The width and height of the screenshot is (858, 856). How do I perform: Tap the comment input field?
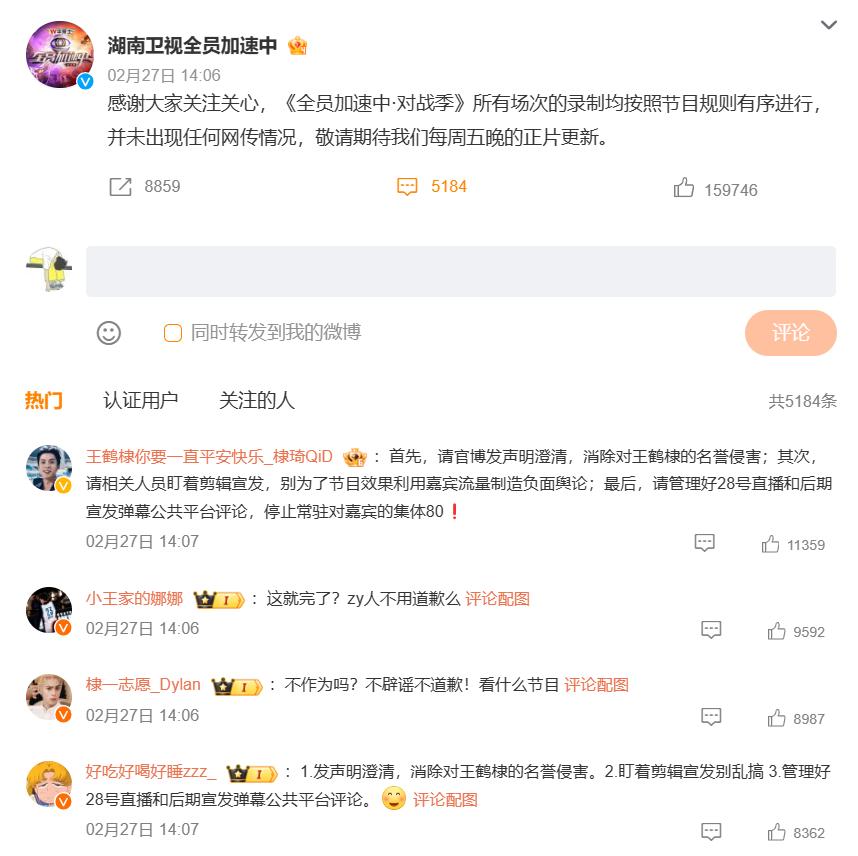(x=461, y=271)
